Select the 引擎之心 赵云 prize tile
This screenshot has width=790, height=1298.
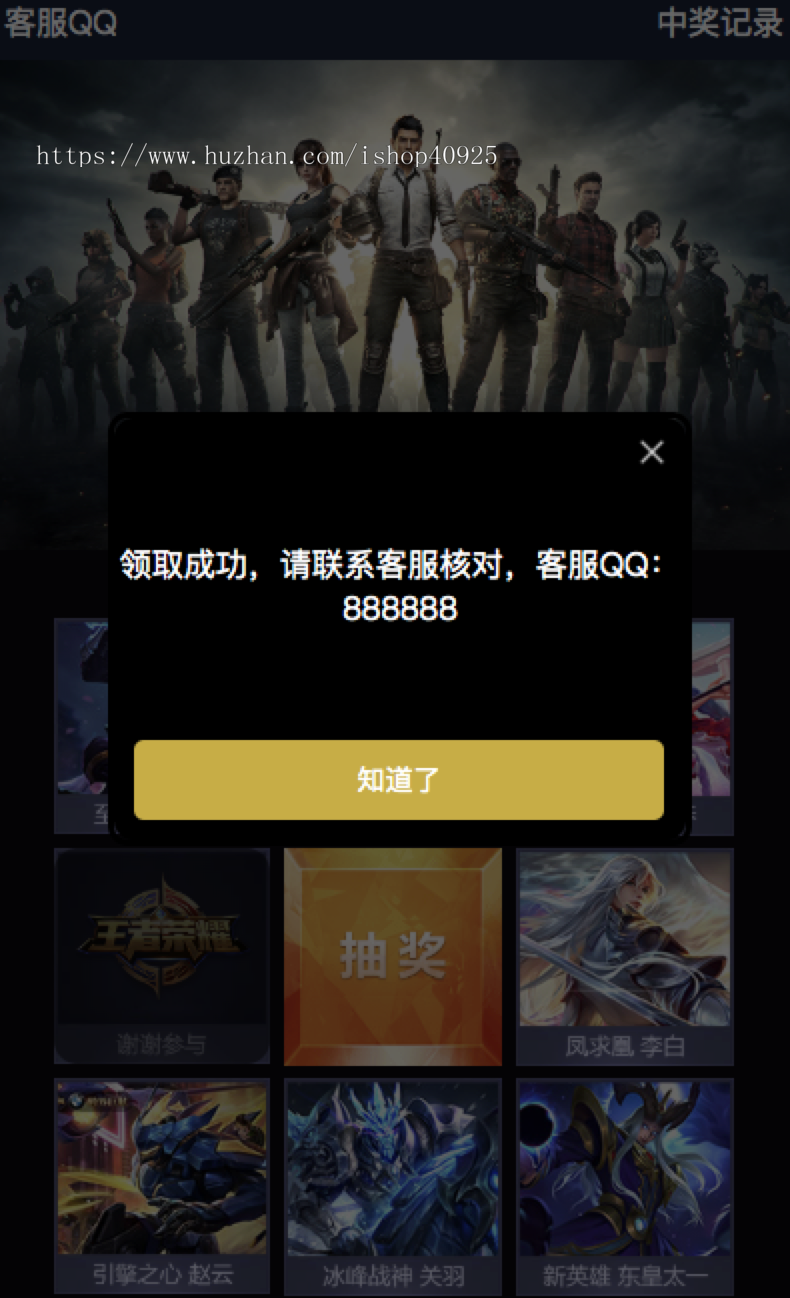[162, 1186]
